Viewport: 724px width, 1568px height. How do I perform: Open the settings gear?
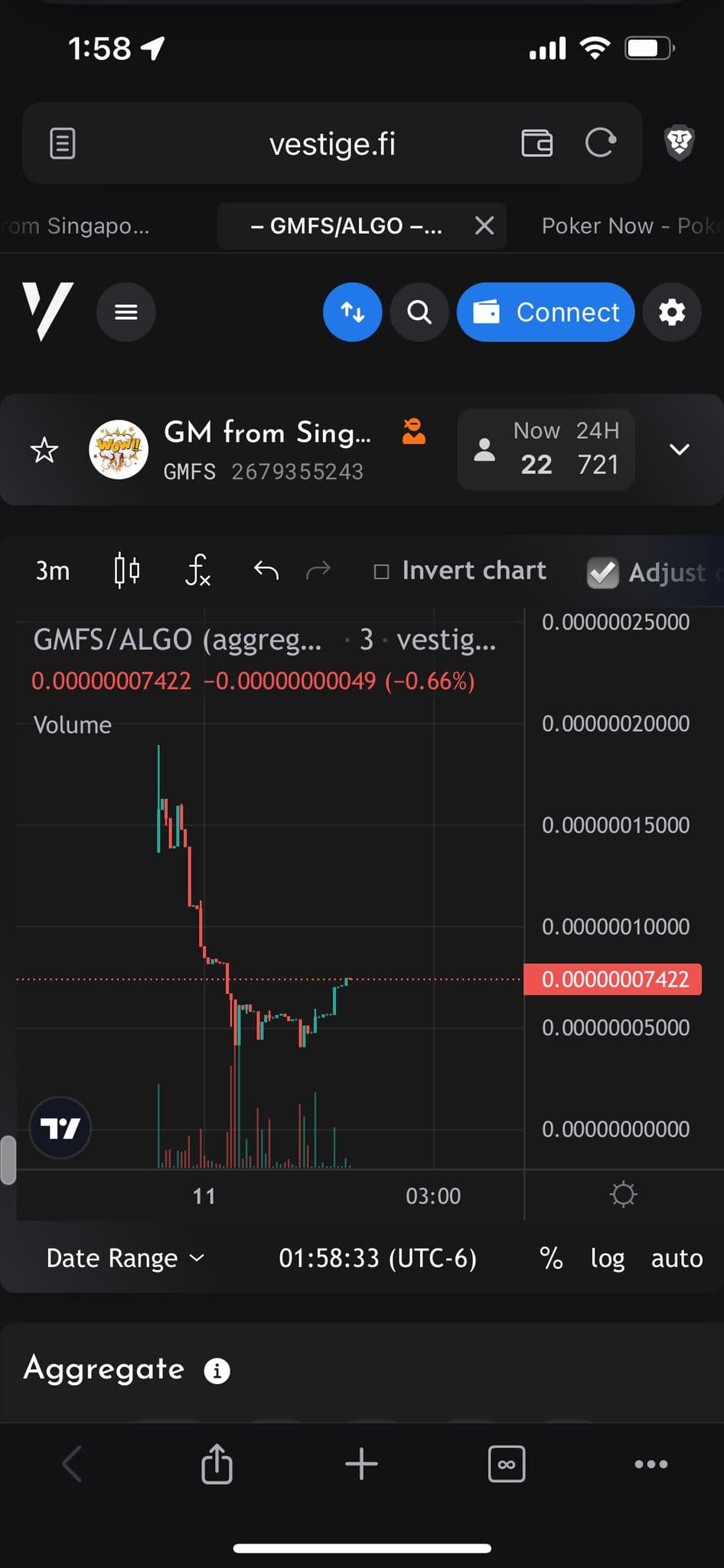[x=672, y=312]
